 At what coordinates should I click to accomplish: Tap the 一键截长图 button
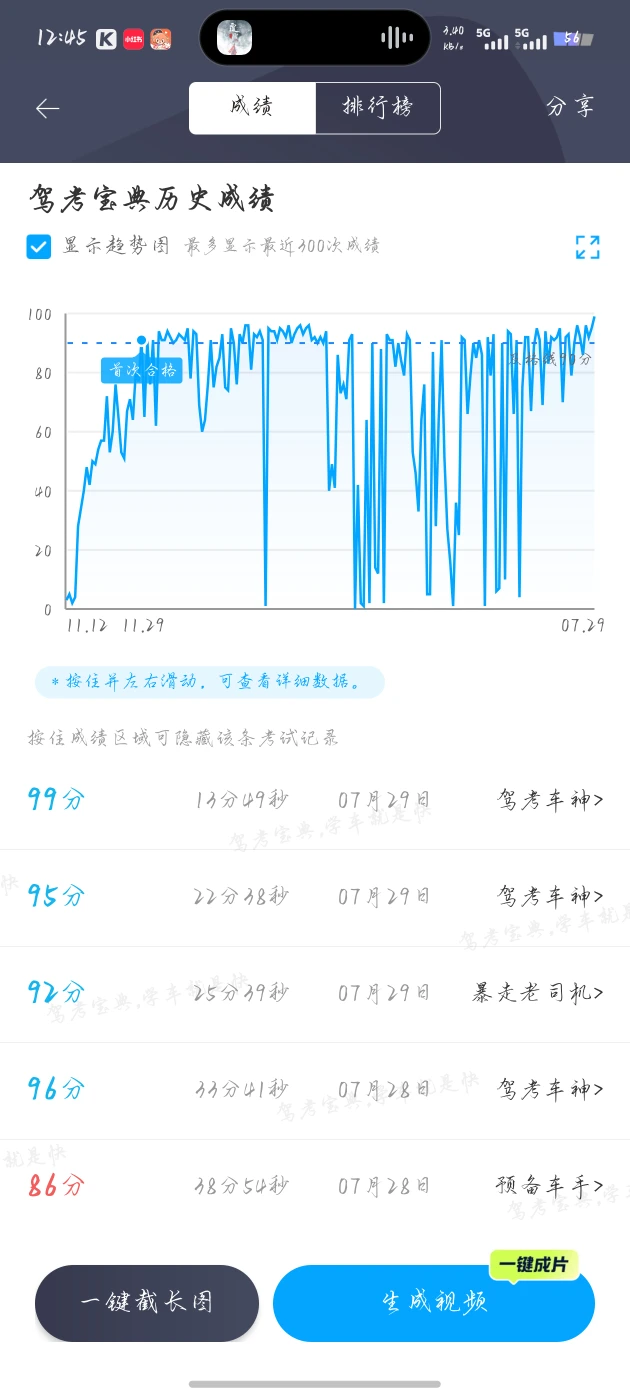147,1303
